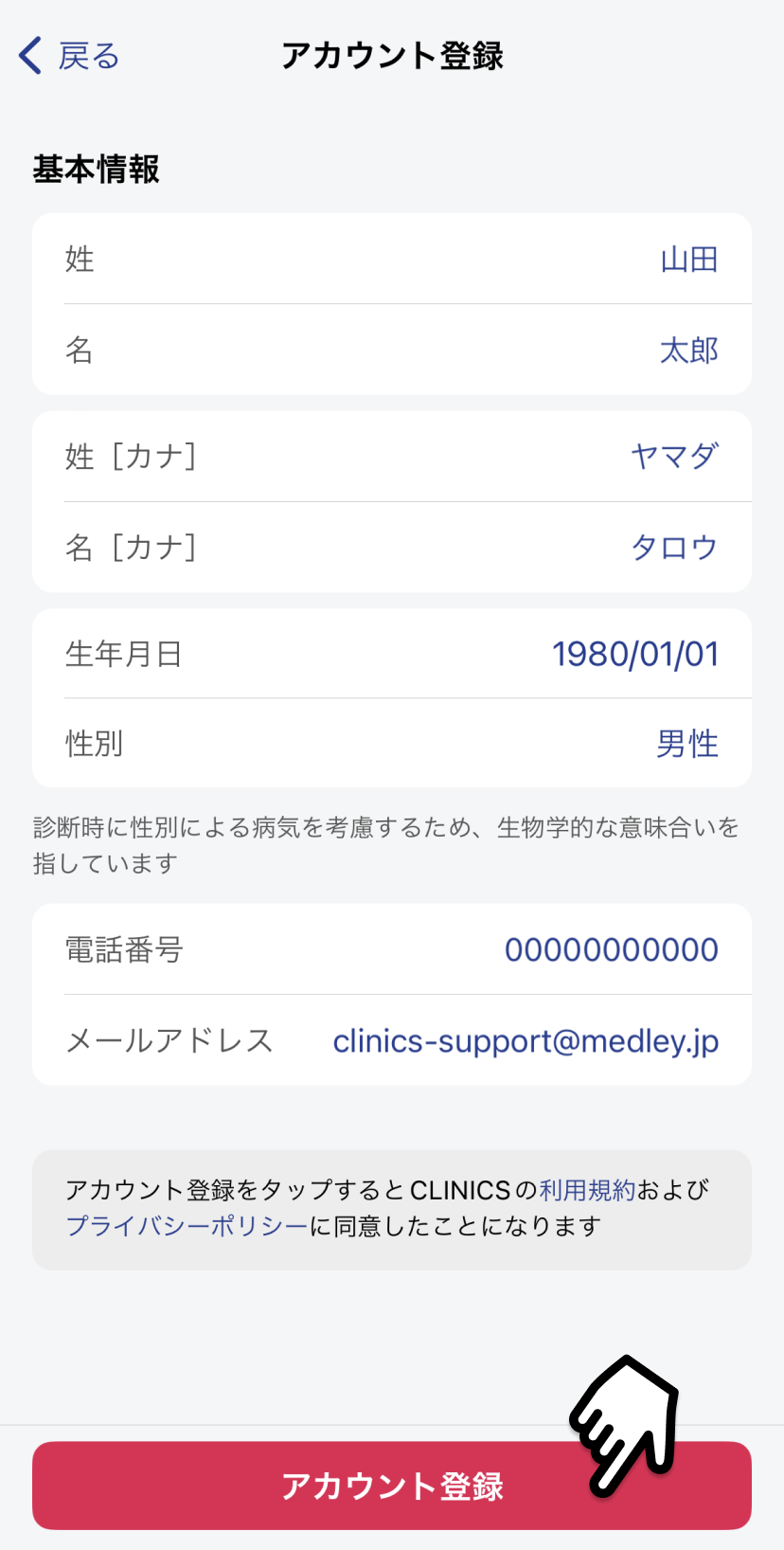Viewport: 784px width, 1550px height.
Task: Edit the メールアドレス field
Action: point(392,1040)
